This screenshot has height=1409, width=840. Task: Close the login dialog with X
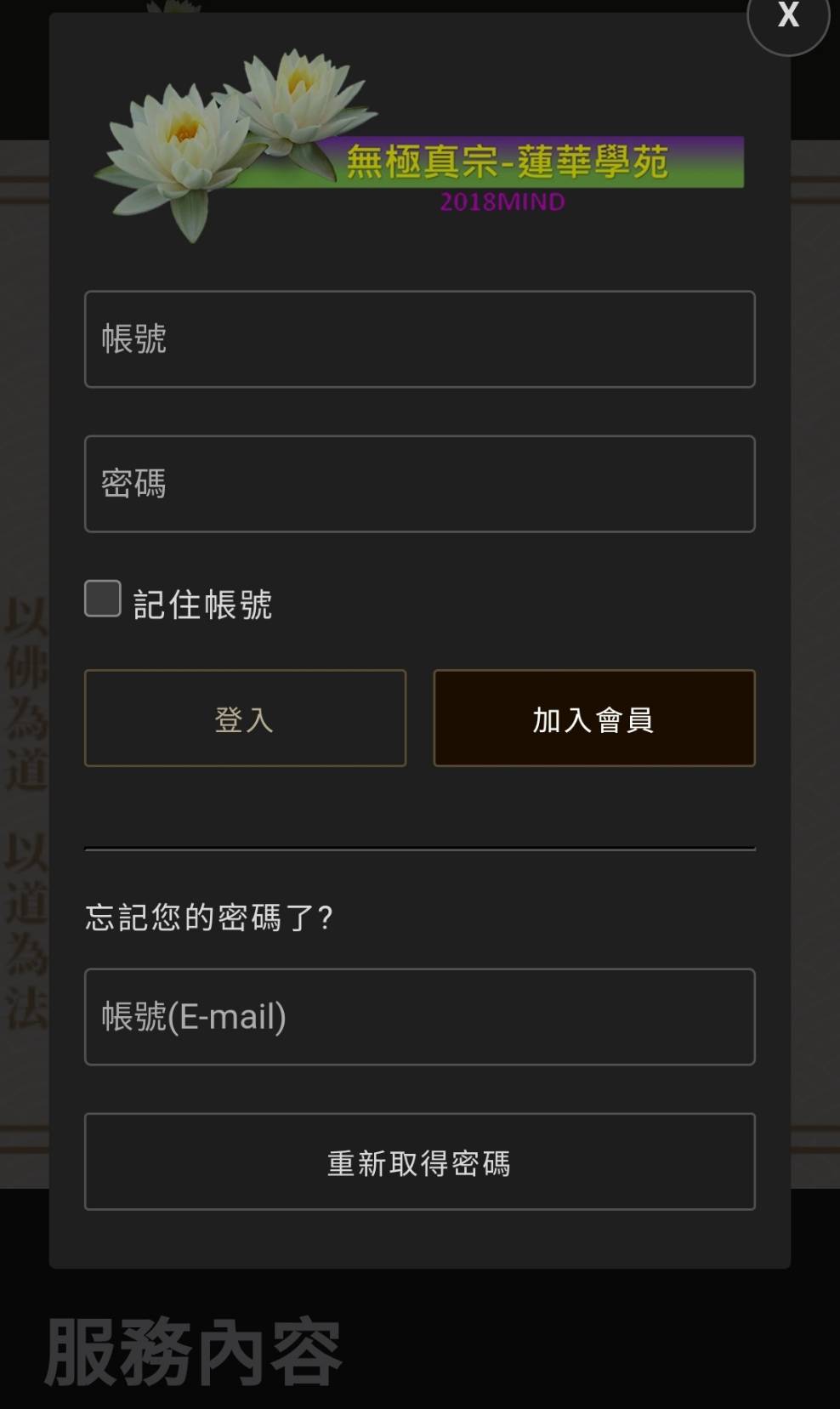point(788,16)
